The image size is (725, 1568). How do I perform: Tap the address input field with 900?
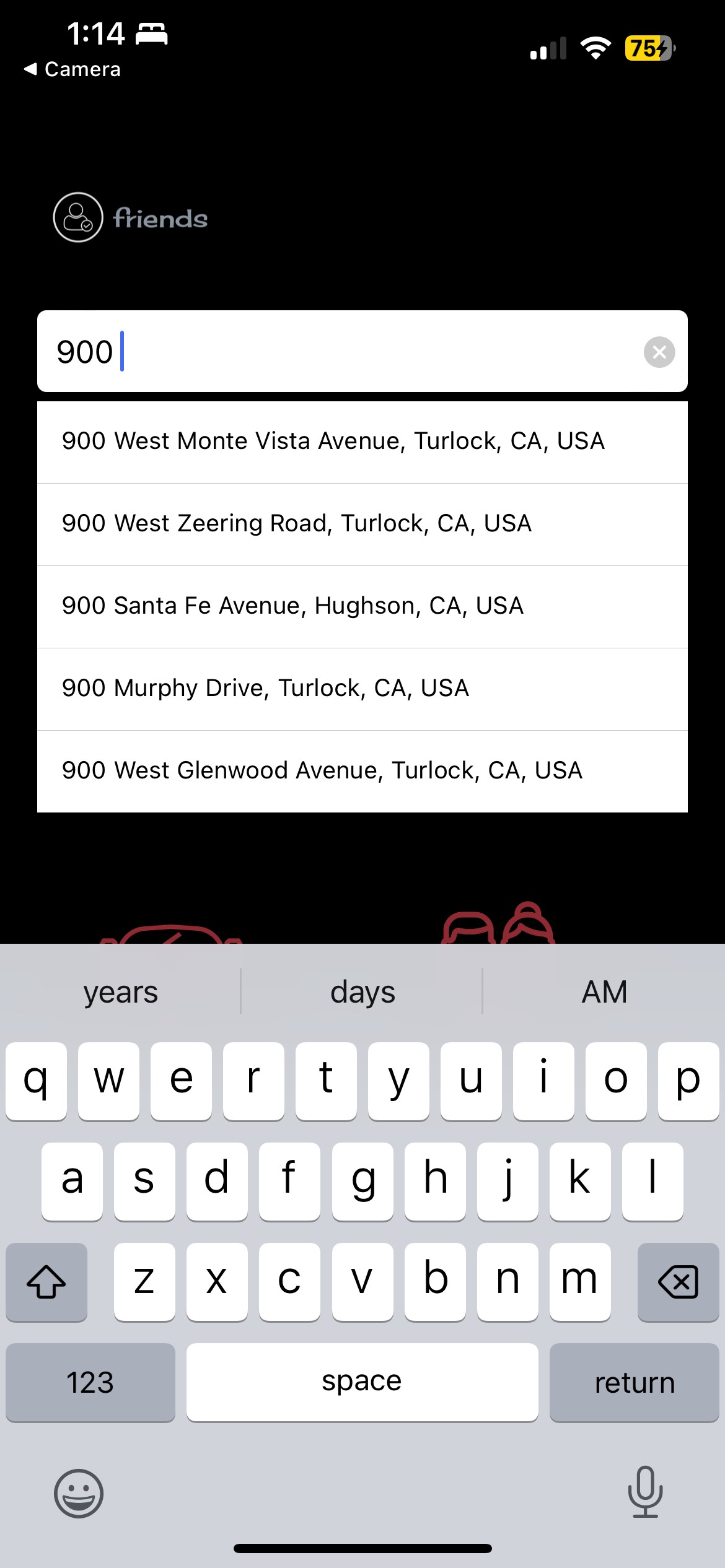pyautogui.click(x=362, y=351)
